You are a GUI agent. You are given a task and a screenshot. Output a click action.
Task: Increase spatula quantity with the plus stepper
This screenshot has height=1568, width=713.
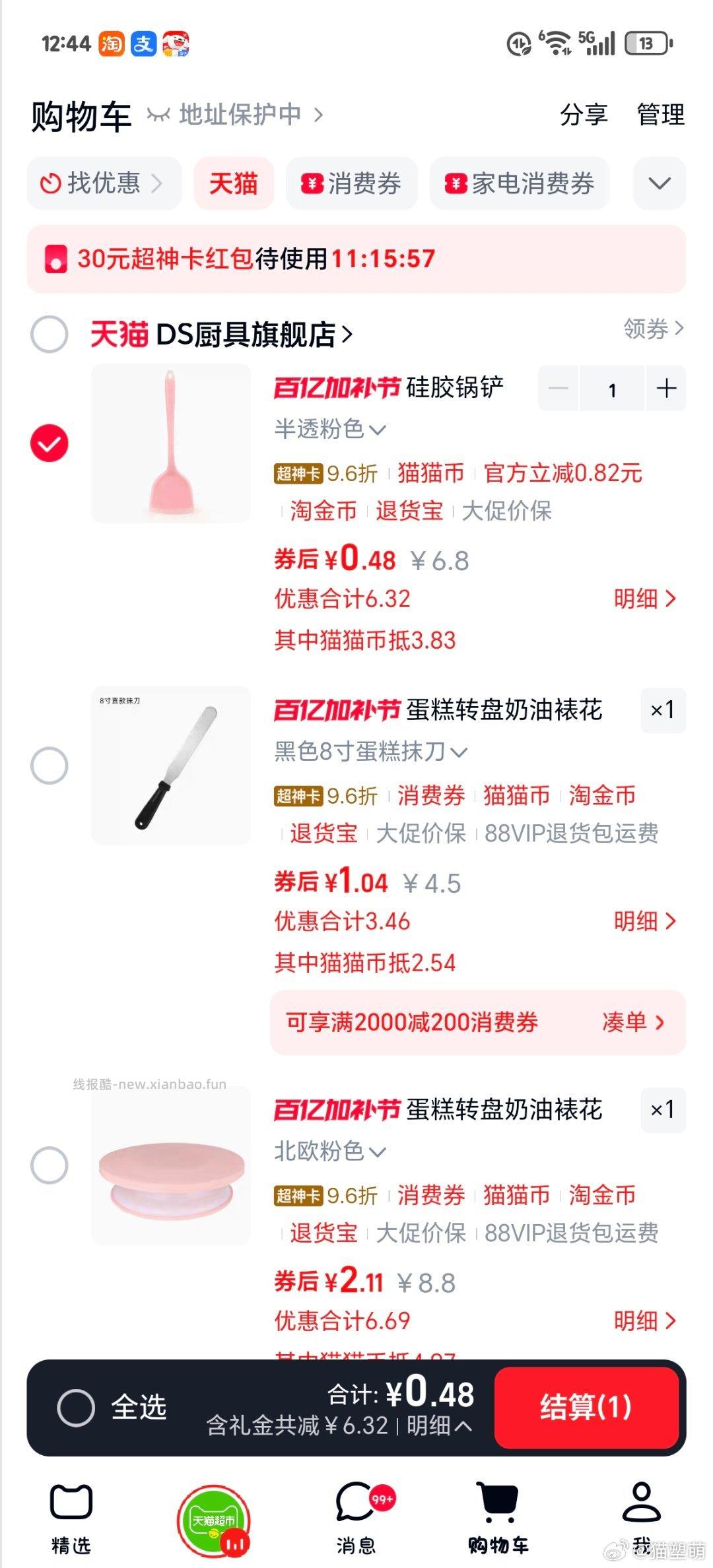tap(667, 389)
